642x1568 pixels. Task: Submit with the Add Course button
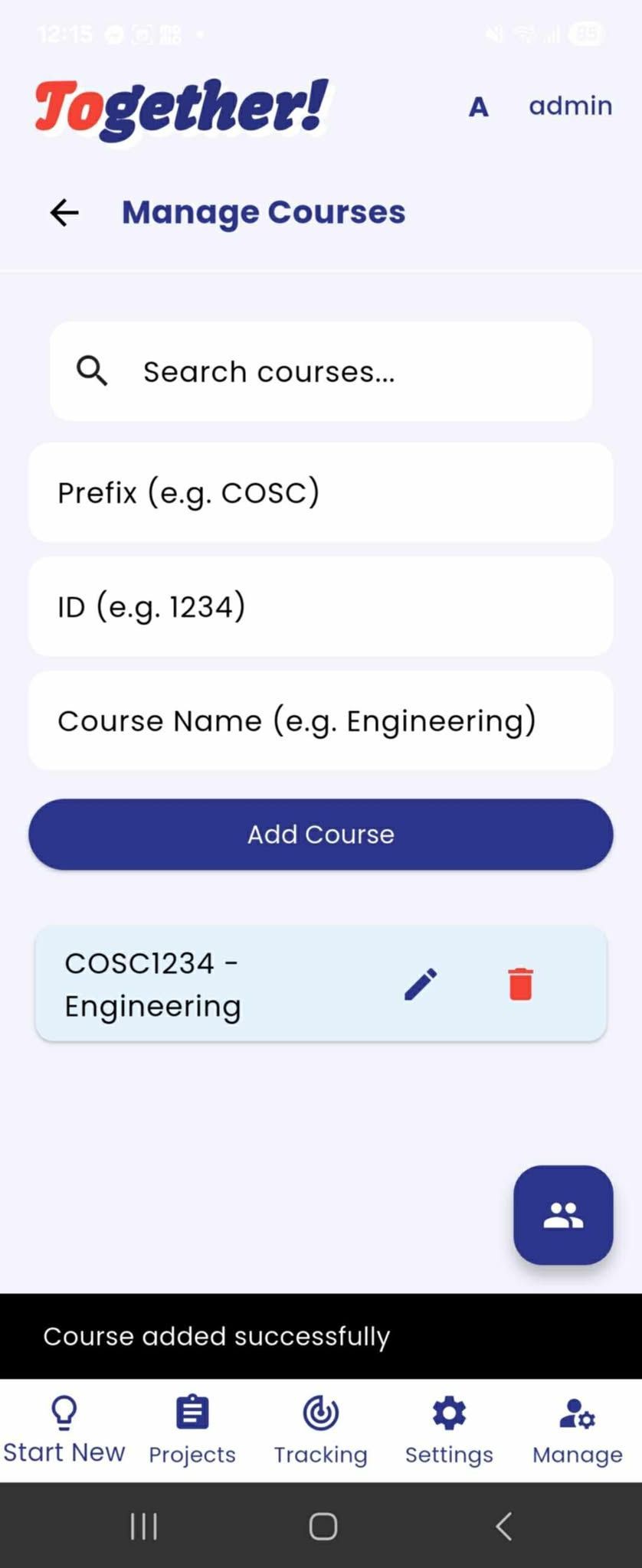[x=321, y=835]
